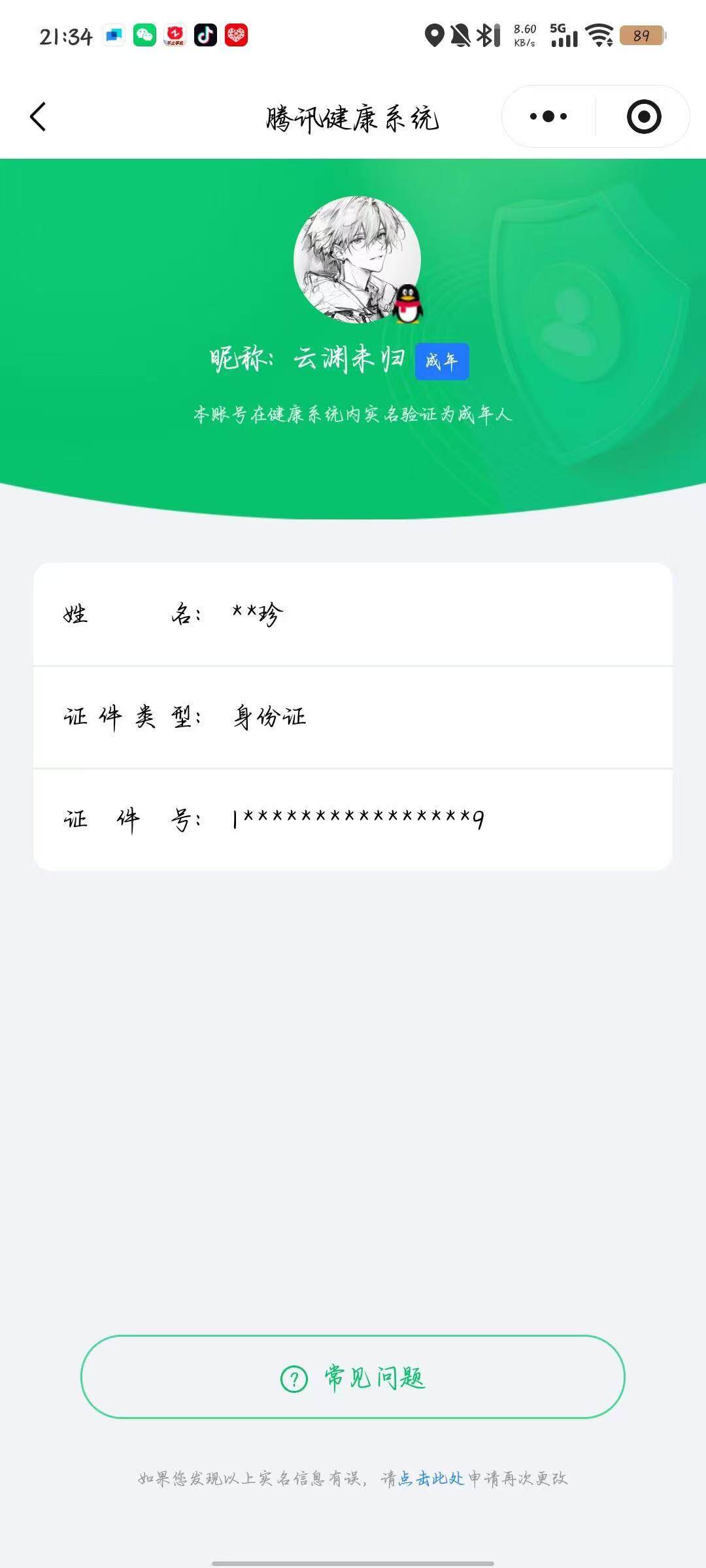Tap the back arrow to exit
The width and height of the screenshot is (706, 1568).
coord(39,116)
